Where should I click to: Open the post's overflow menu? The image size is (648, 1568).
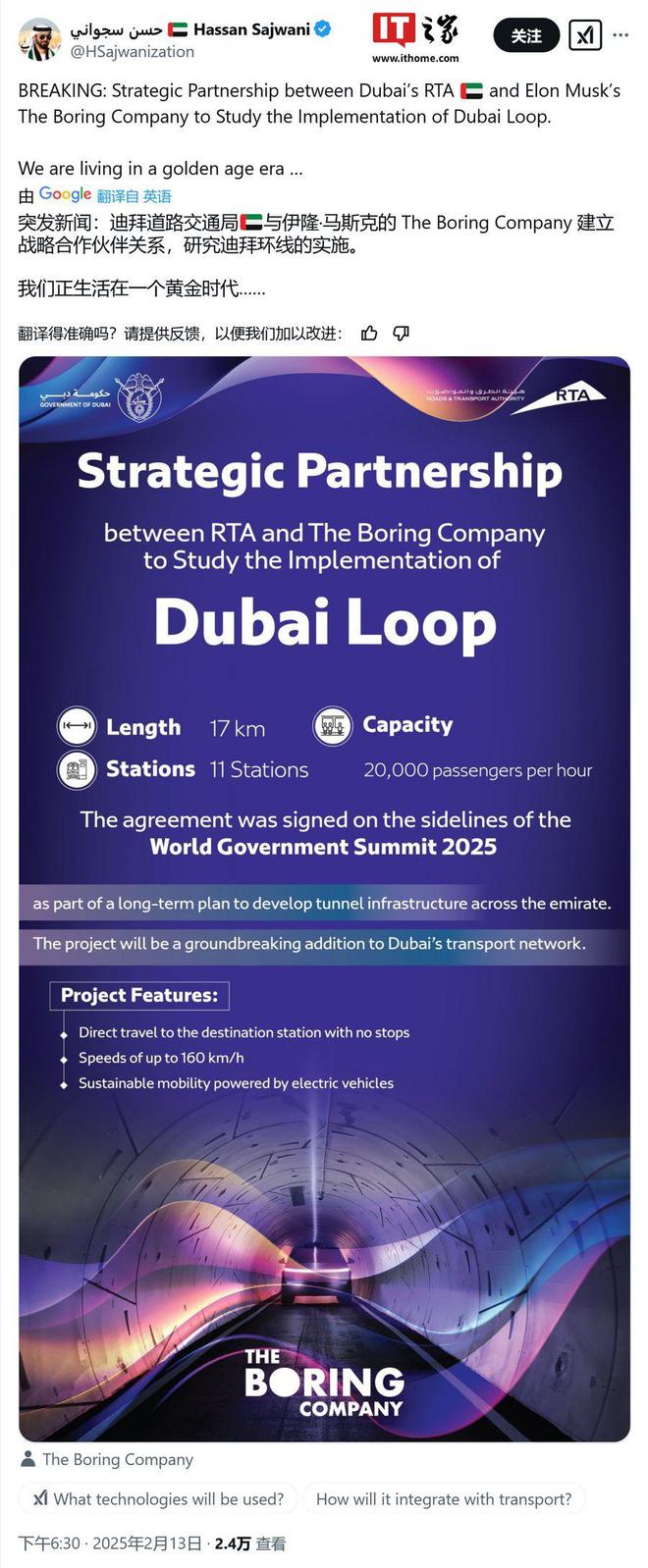621,35
